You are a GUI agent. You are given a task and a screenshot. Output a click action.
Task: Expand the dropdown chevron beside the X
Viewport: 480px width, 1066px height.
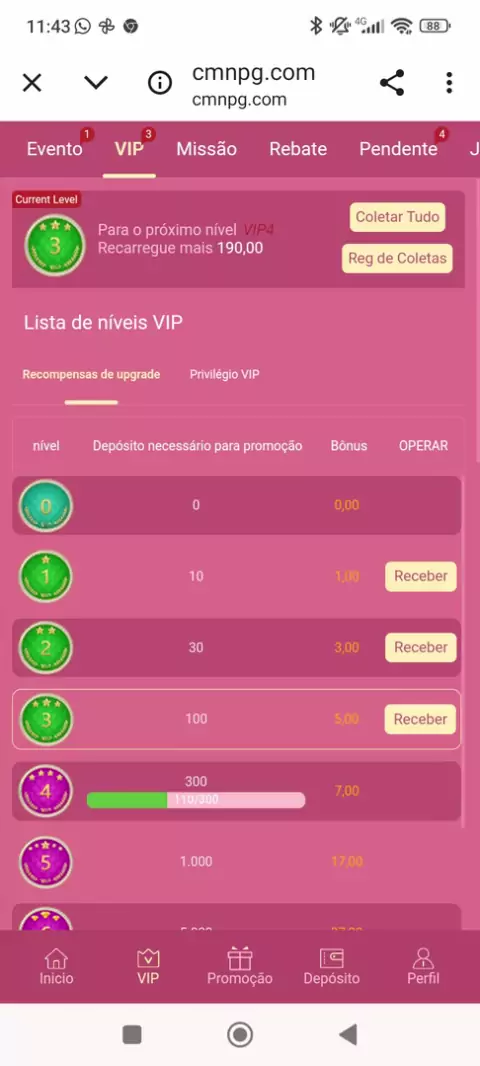click(96, 83)
